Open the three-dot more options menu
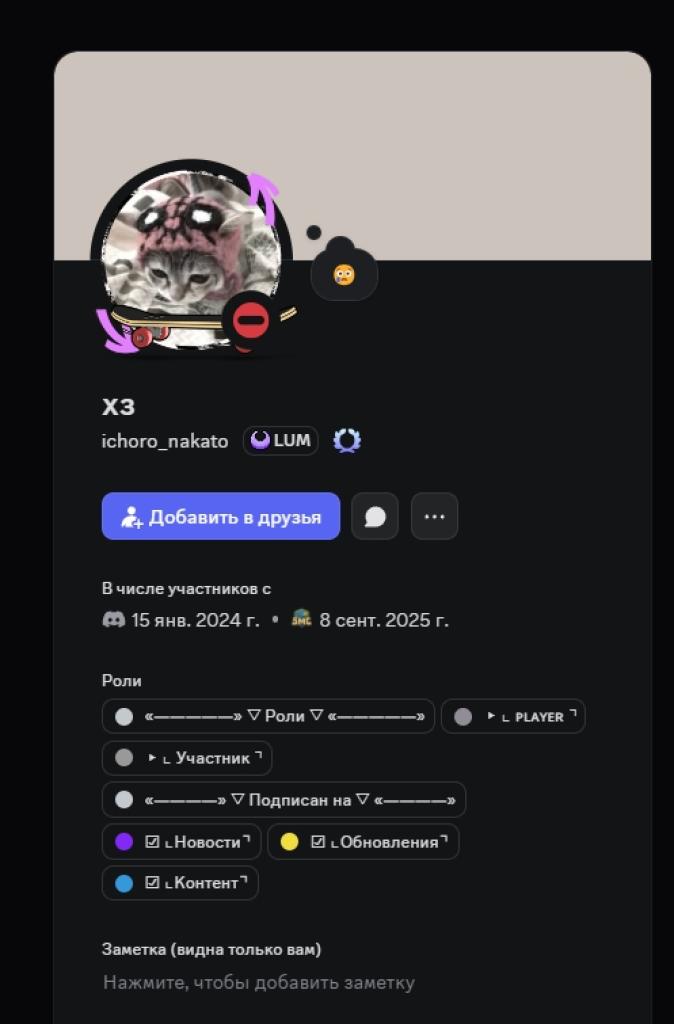The width and height of the screenshot is (674, 1024). [434, 516]
